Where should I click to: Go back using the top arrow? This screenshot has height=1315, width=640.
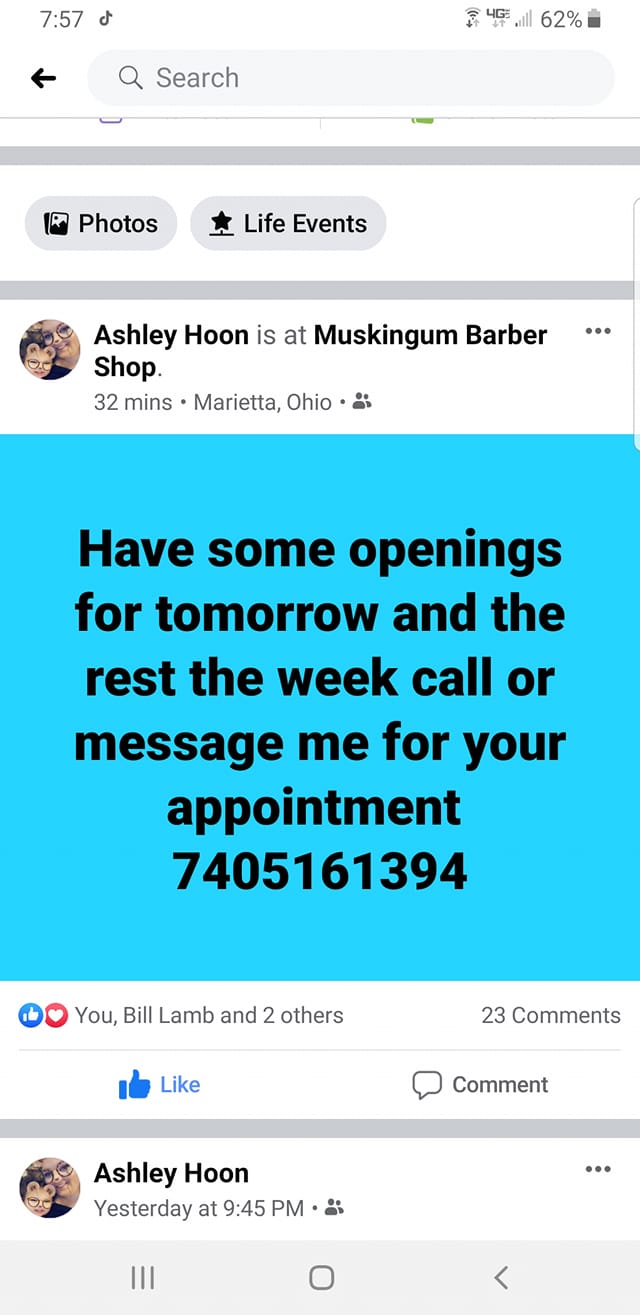(43, 78)
